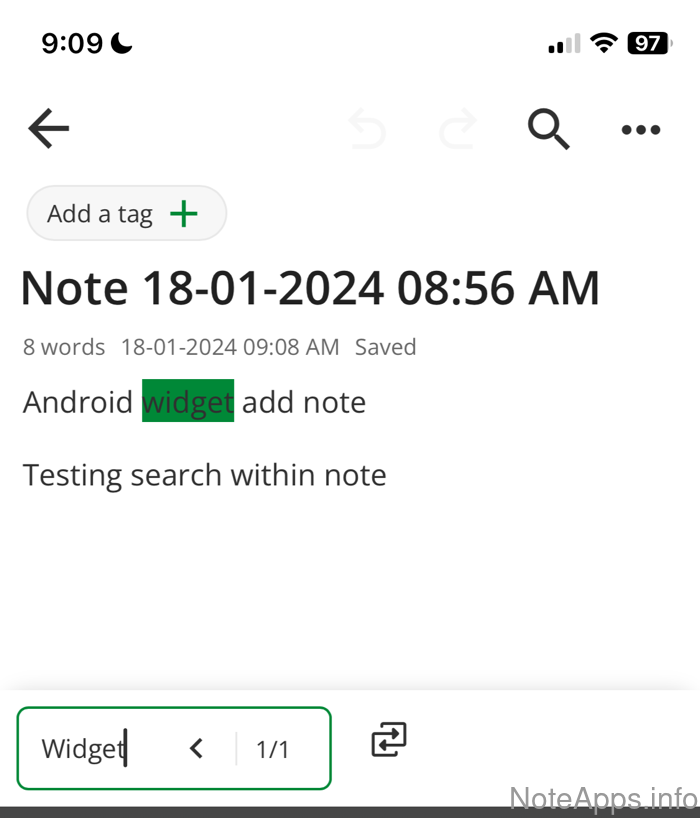The image size is (700, 818).
Task: Place cursor in Testing search within note
Action: (205, 474)
